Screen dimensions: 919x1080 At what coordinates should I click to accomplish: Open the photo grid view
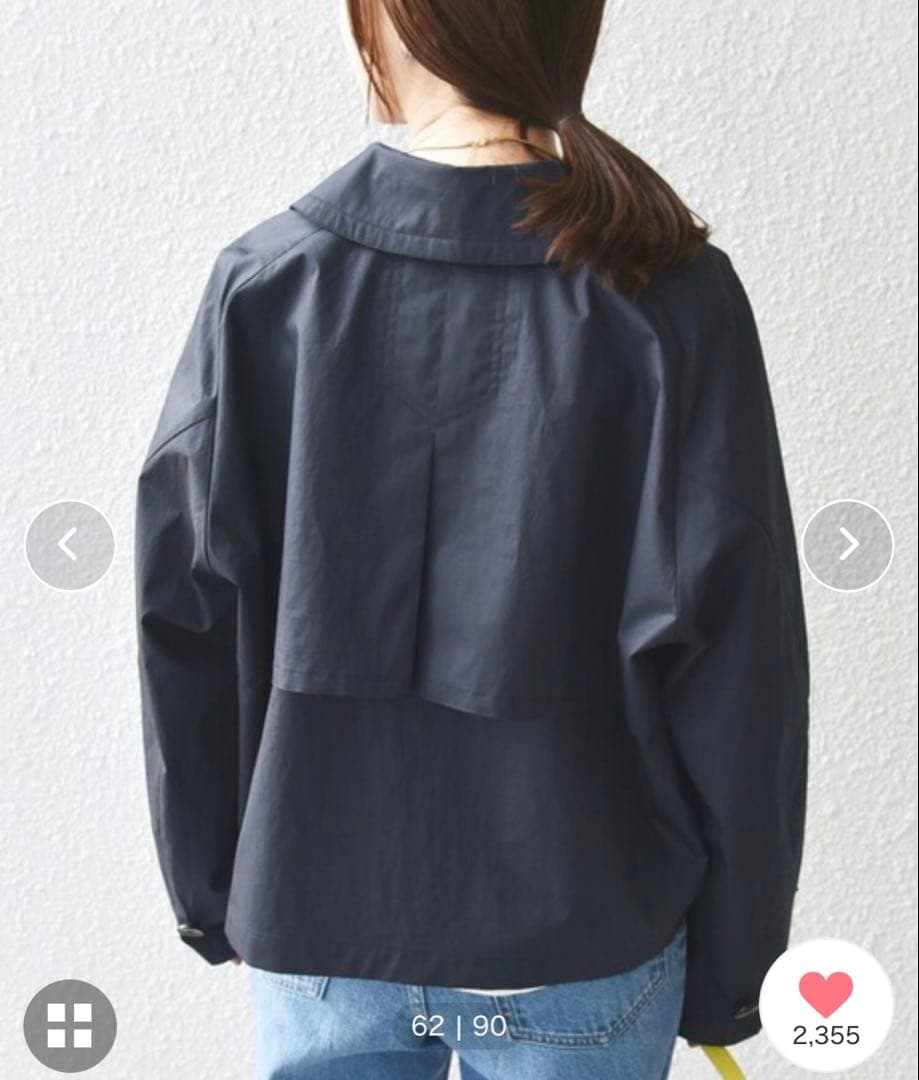(70, 1025)
